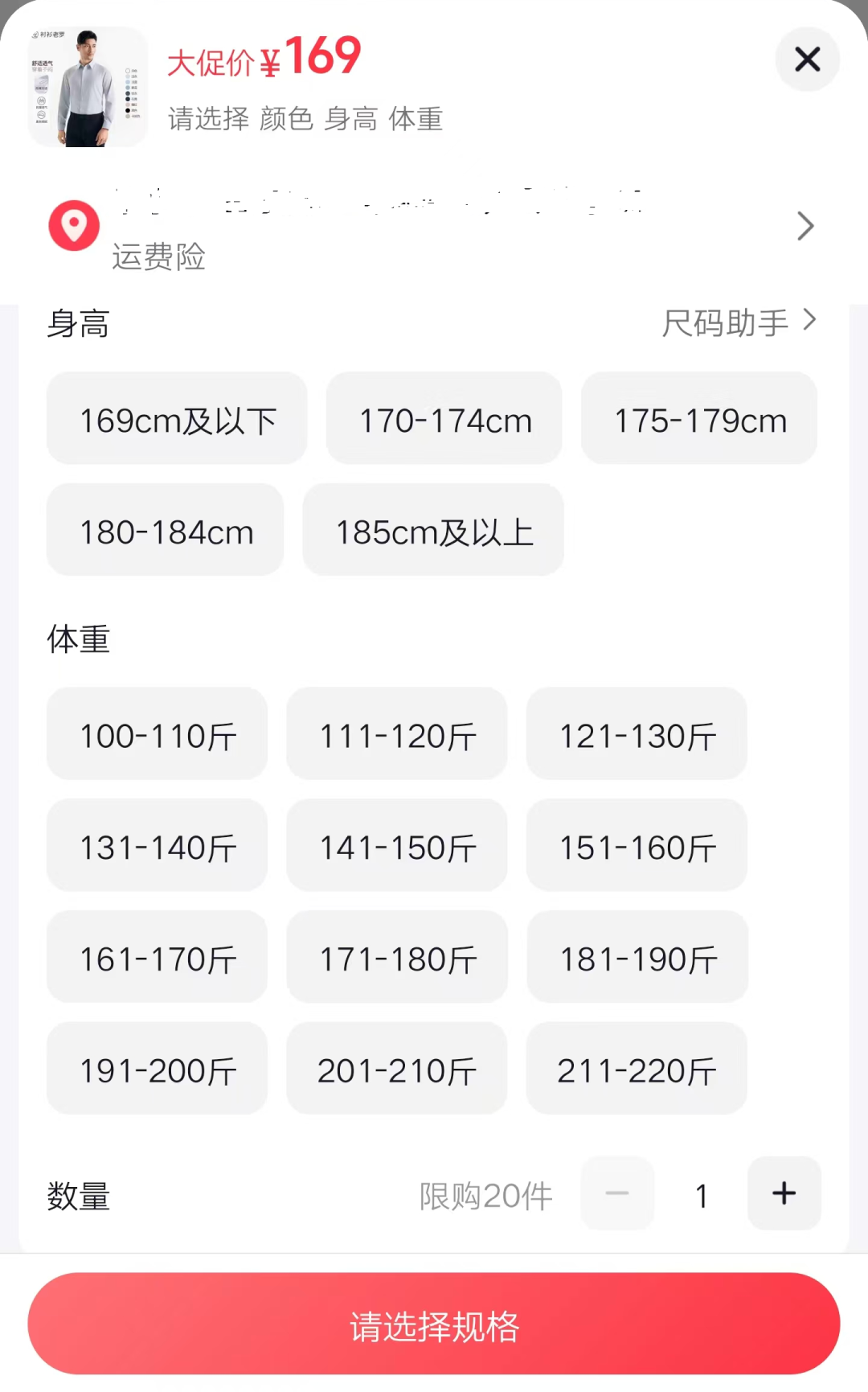Pick the 191-200斤 weight option

(157, 1070)
